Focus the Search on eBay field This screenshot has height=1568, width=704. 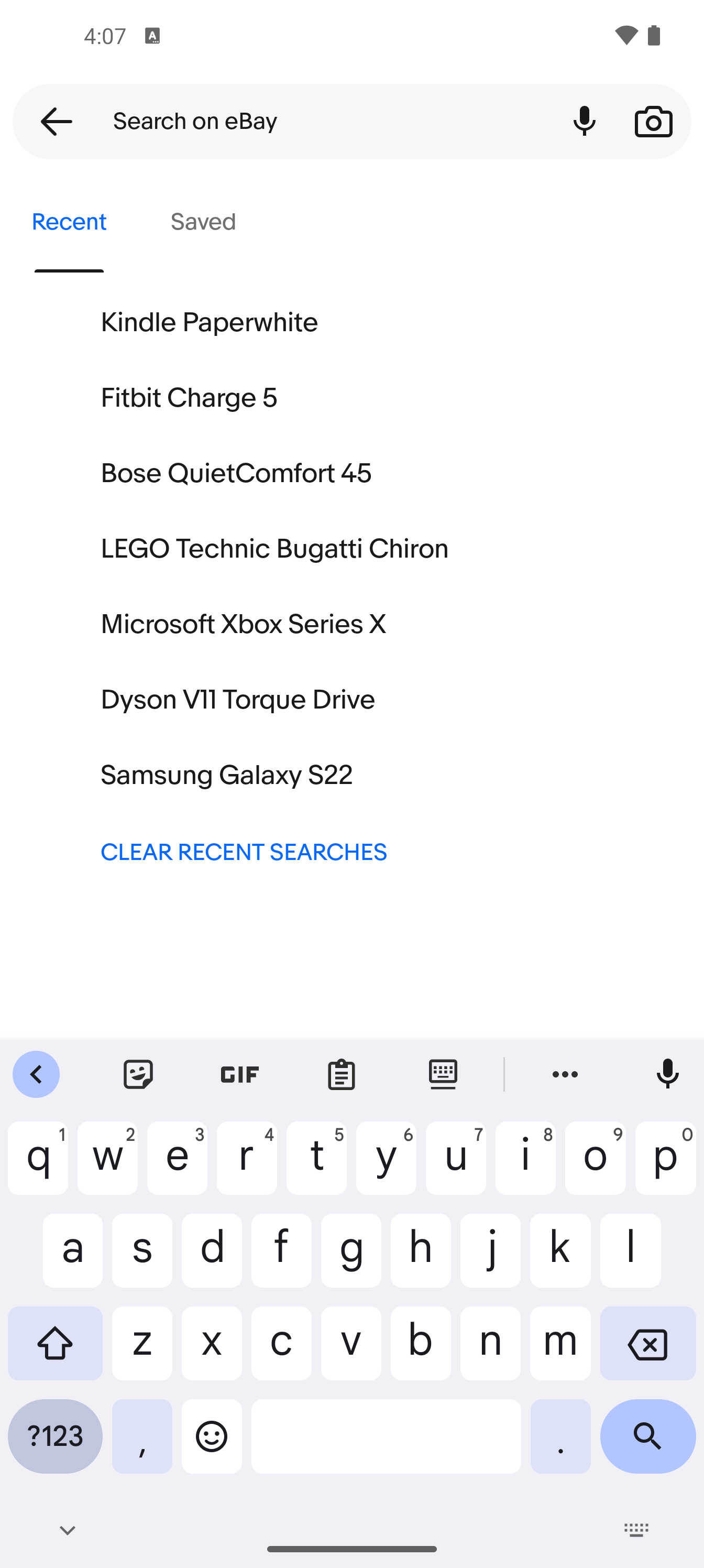328,121
